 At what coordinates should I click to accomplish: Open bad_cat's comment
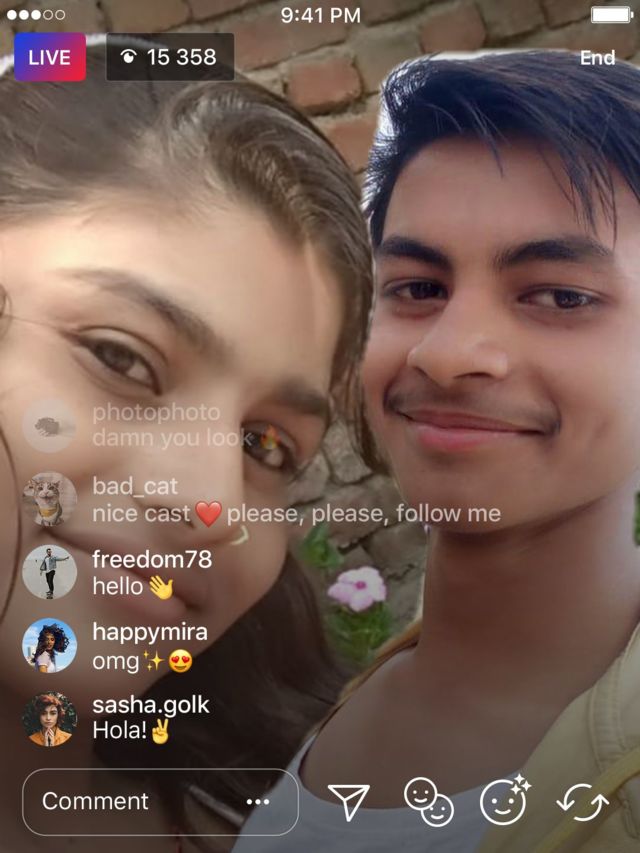pyautogui.click(x=297, y=500)
